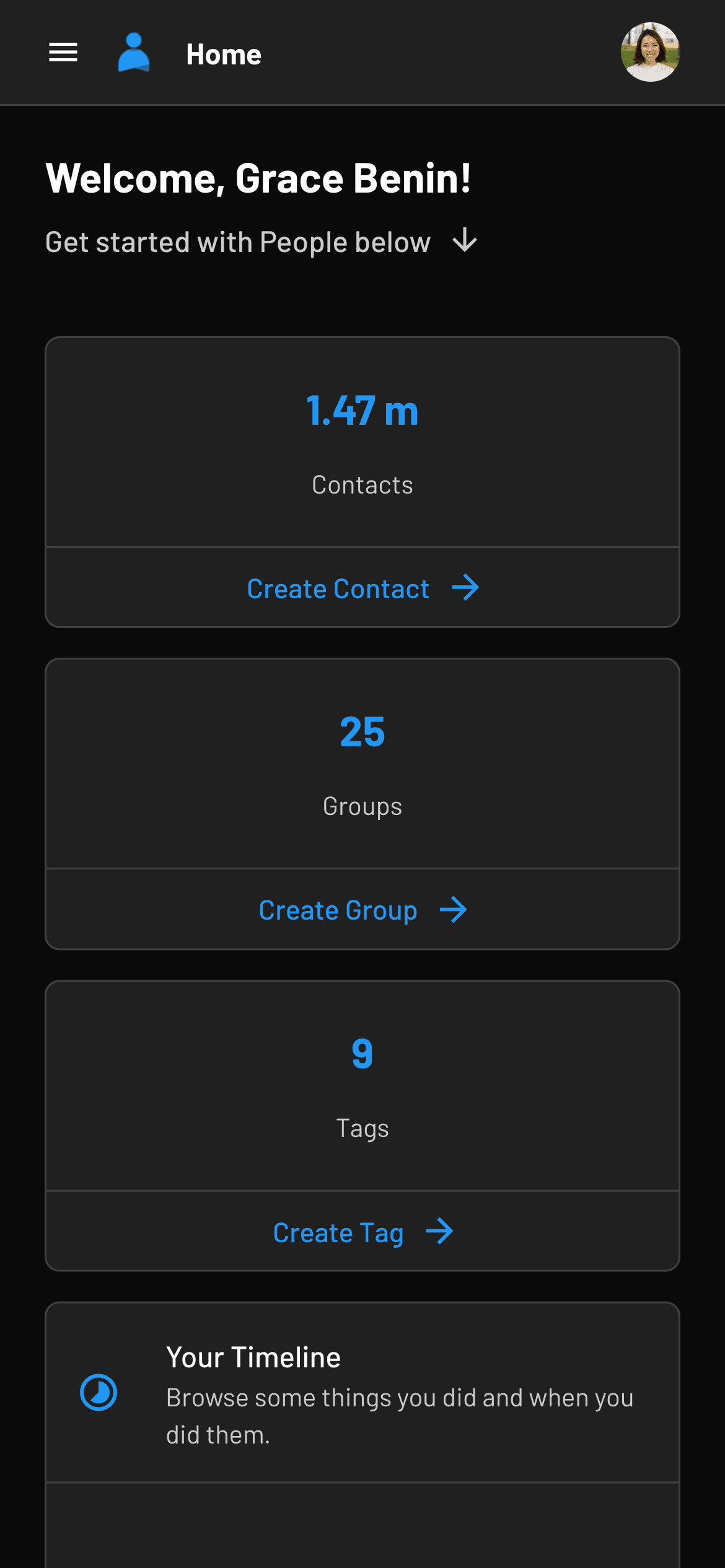Open Your Timeline section
Screen dimensions: 725x1568
tap(362, 1393)
